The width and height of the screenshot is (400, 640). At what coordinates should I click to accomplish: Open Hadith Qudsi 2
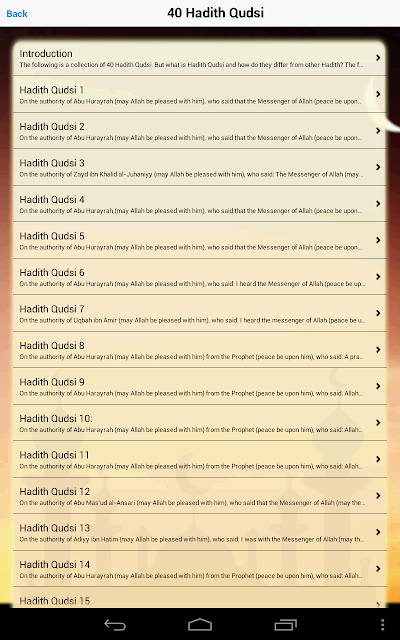199,131
